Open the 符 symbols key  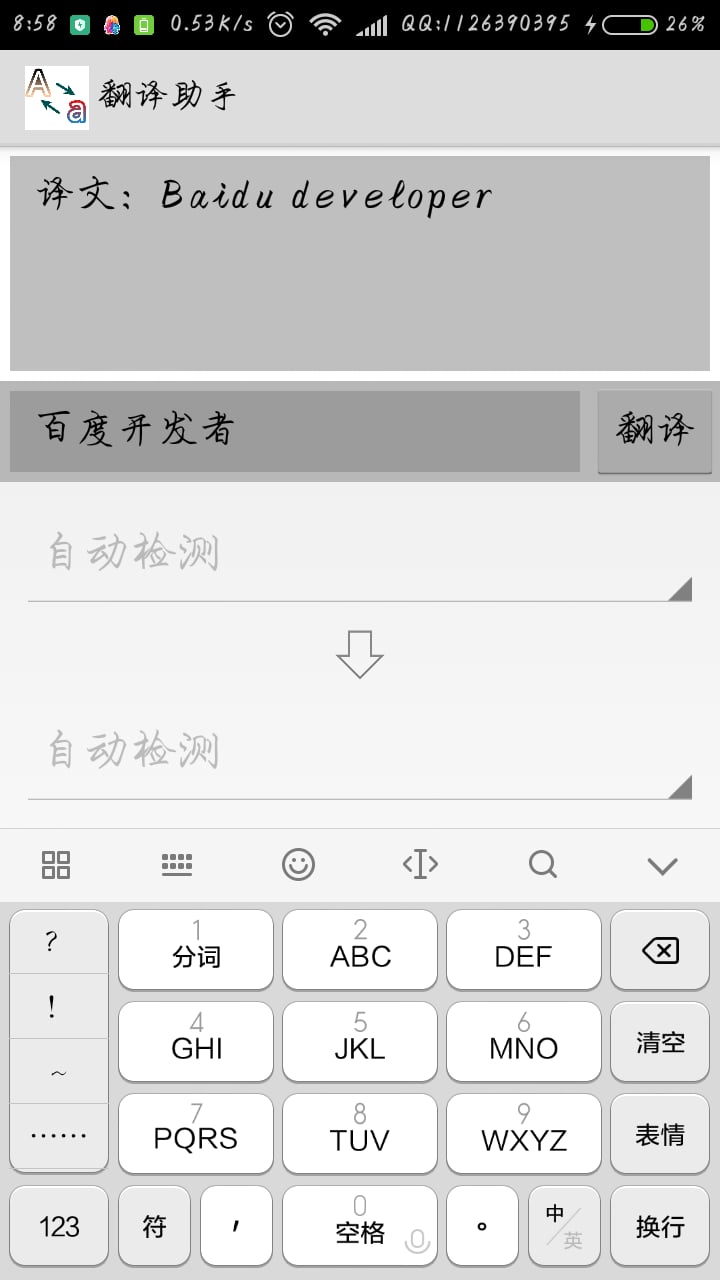point(154,1226)
